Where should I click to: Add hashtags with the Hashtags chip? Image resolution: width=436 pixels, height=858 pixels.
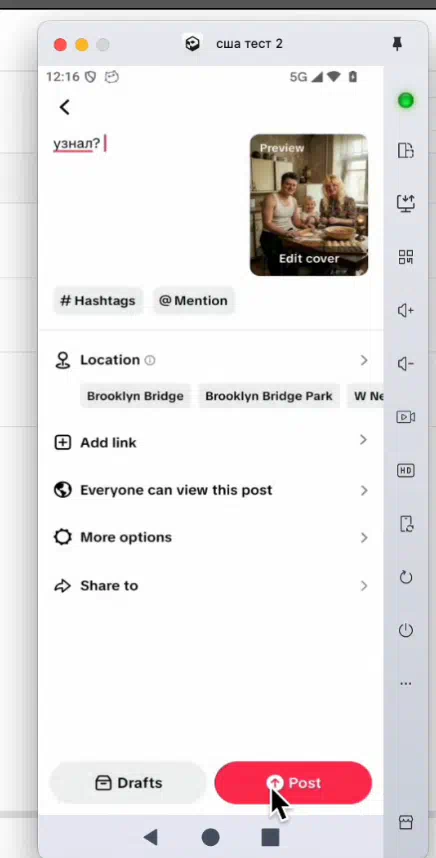98,301
